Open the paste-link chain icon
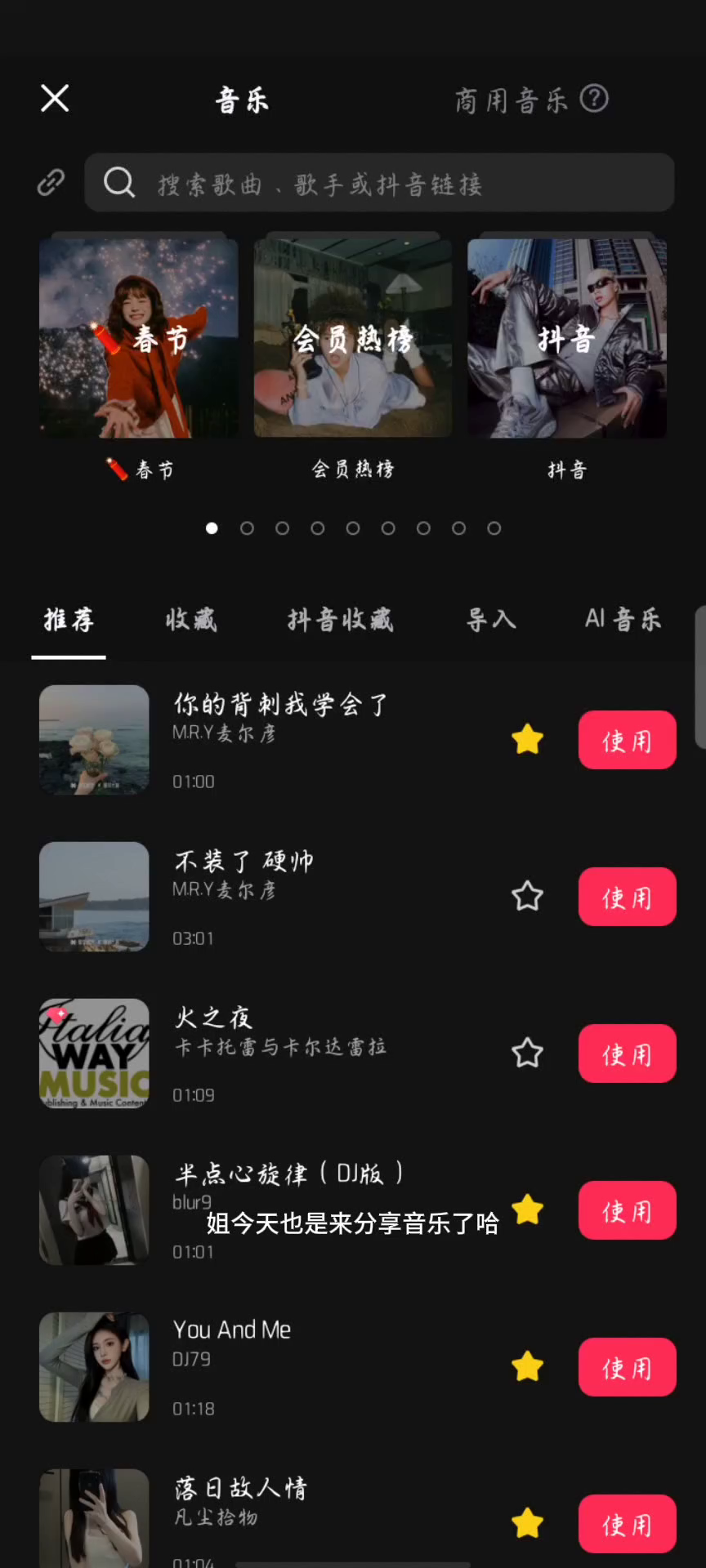Viewport: 706px width, 1568px height. pos(51,182)
